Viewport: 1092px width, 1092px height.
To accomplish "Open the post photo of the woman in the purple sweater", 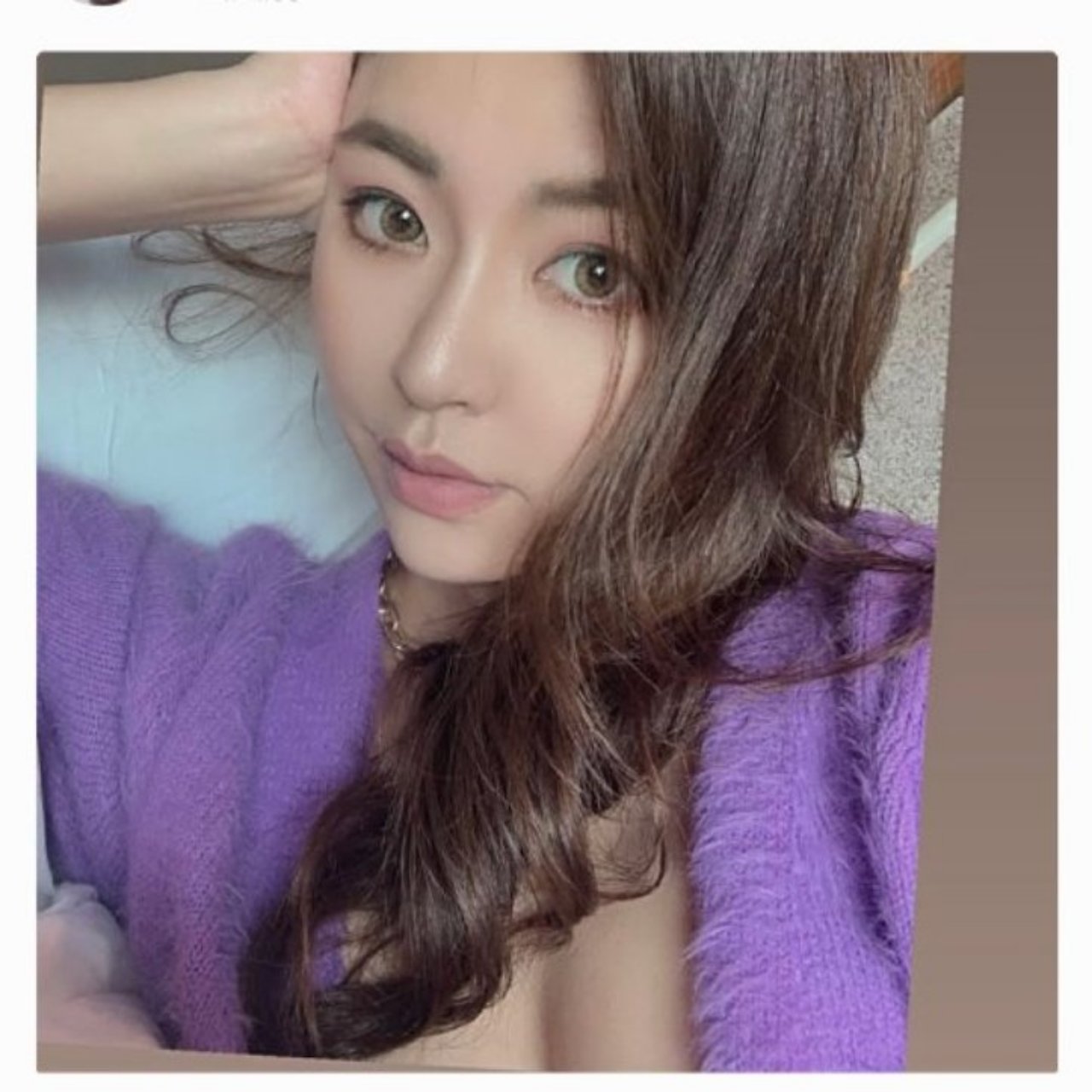I will click(x=546, y=563).
